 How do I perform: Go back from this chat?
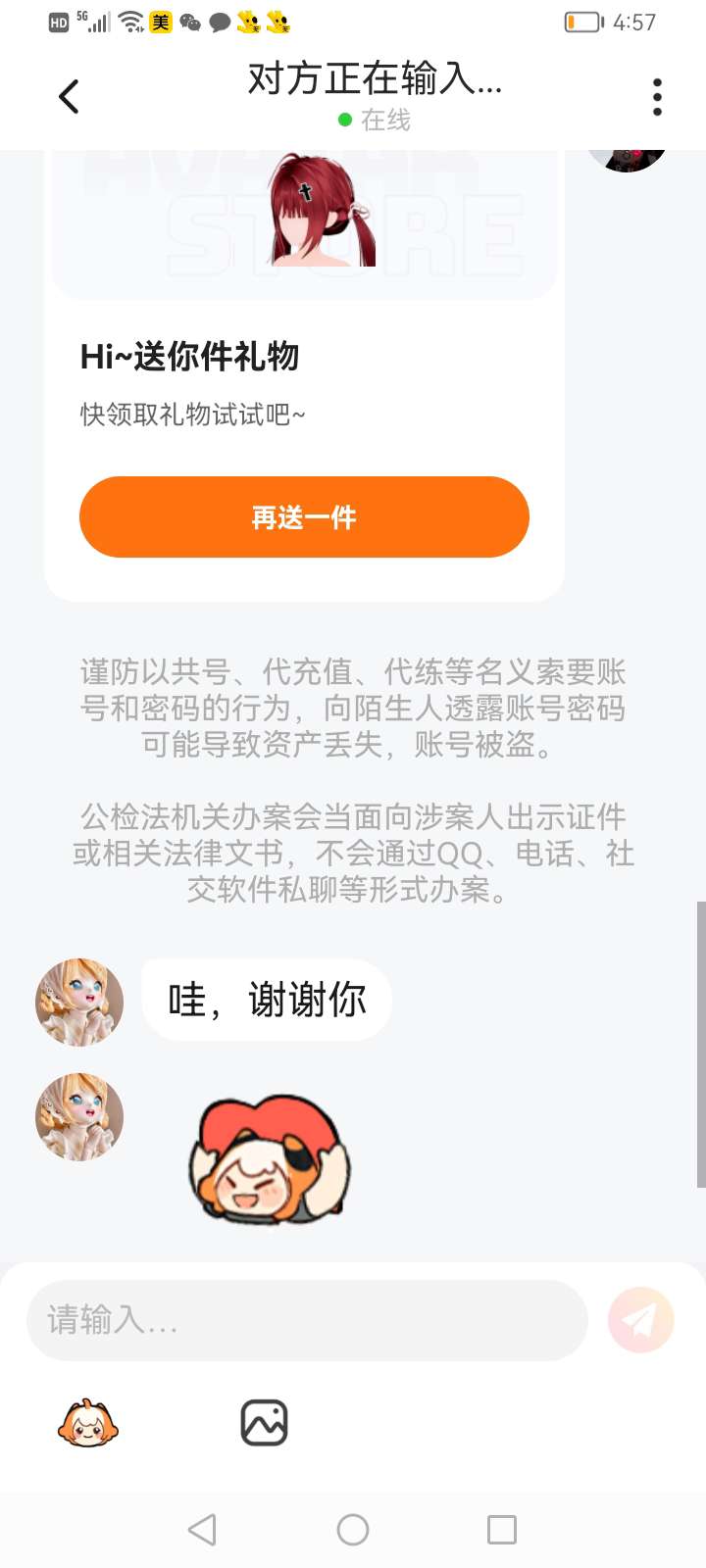(x=69, y=96)
